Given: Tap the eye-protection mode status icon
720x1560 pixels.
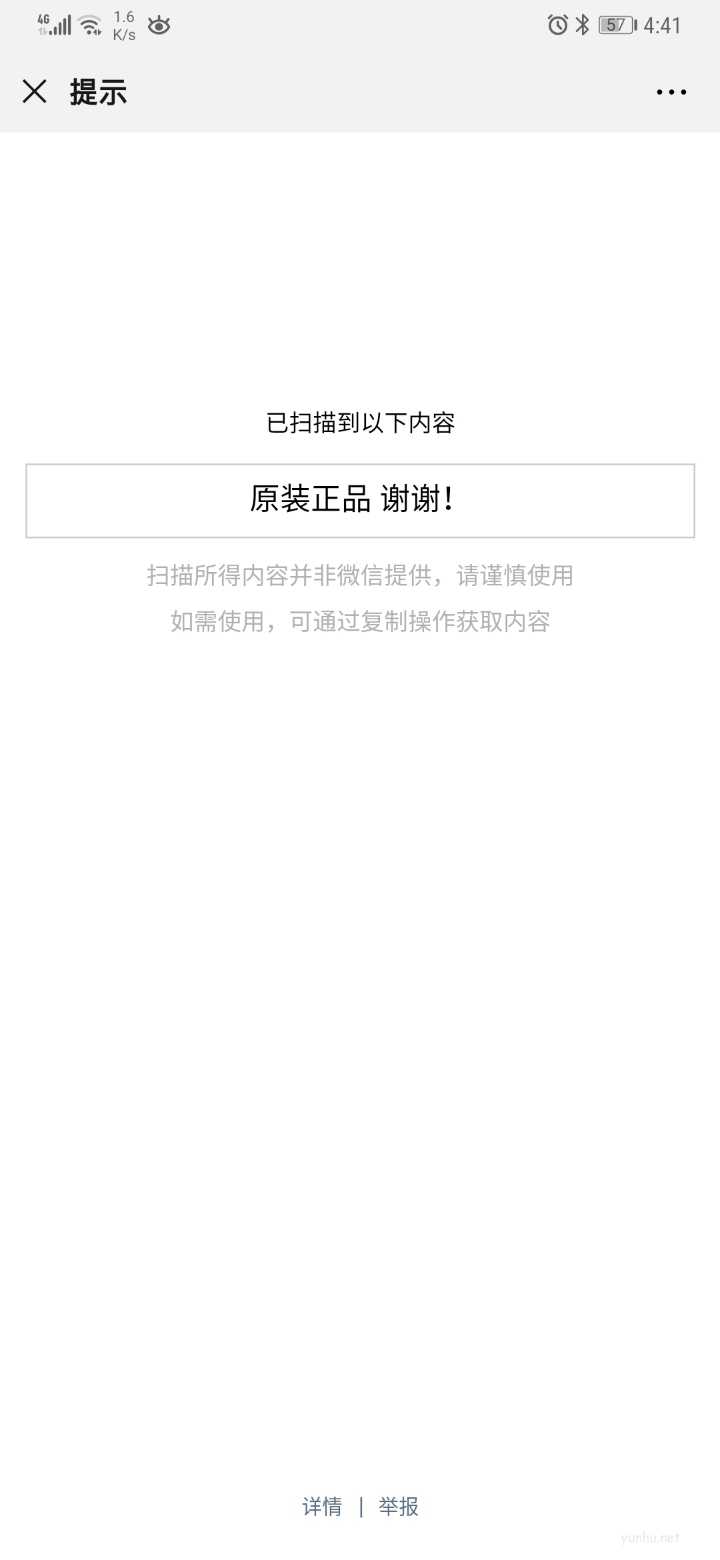Looking at the screenshot, I should pyautogui.click(x=160, y=25).
